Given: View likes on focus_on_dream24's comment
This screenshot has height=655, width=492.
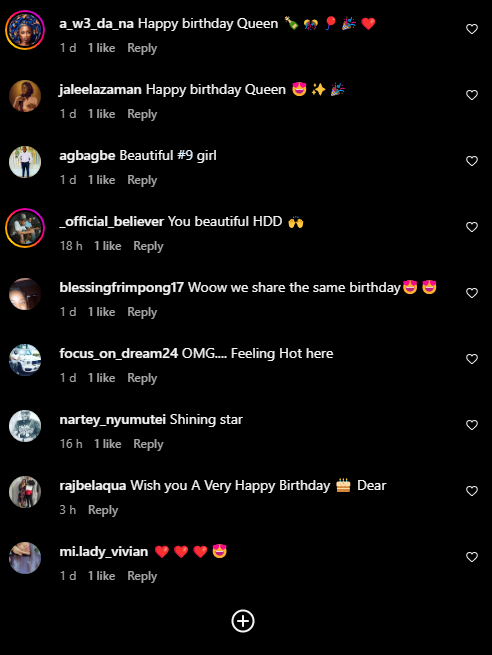Looking at the screenshot, I should 101,378.
